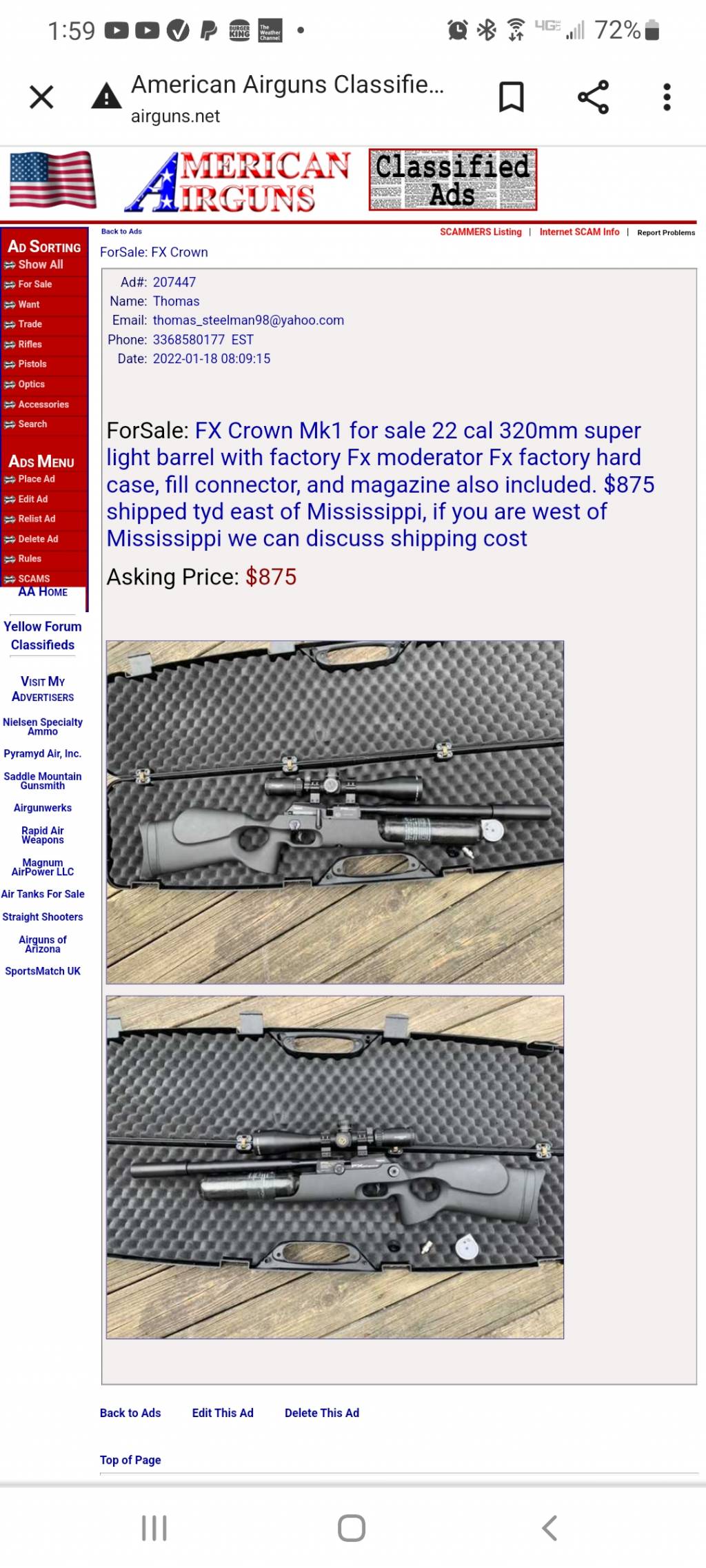Viewport: 706px width, 1568px height.
Task: Open Internet SCAM Info link
Action: [x=579, y=232]
